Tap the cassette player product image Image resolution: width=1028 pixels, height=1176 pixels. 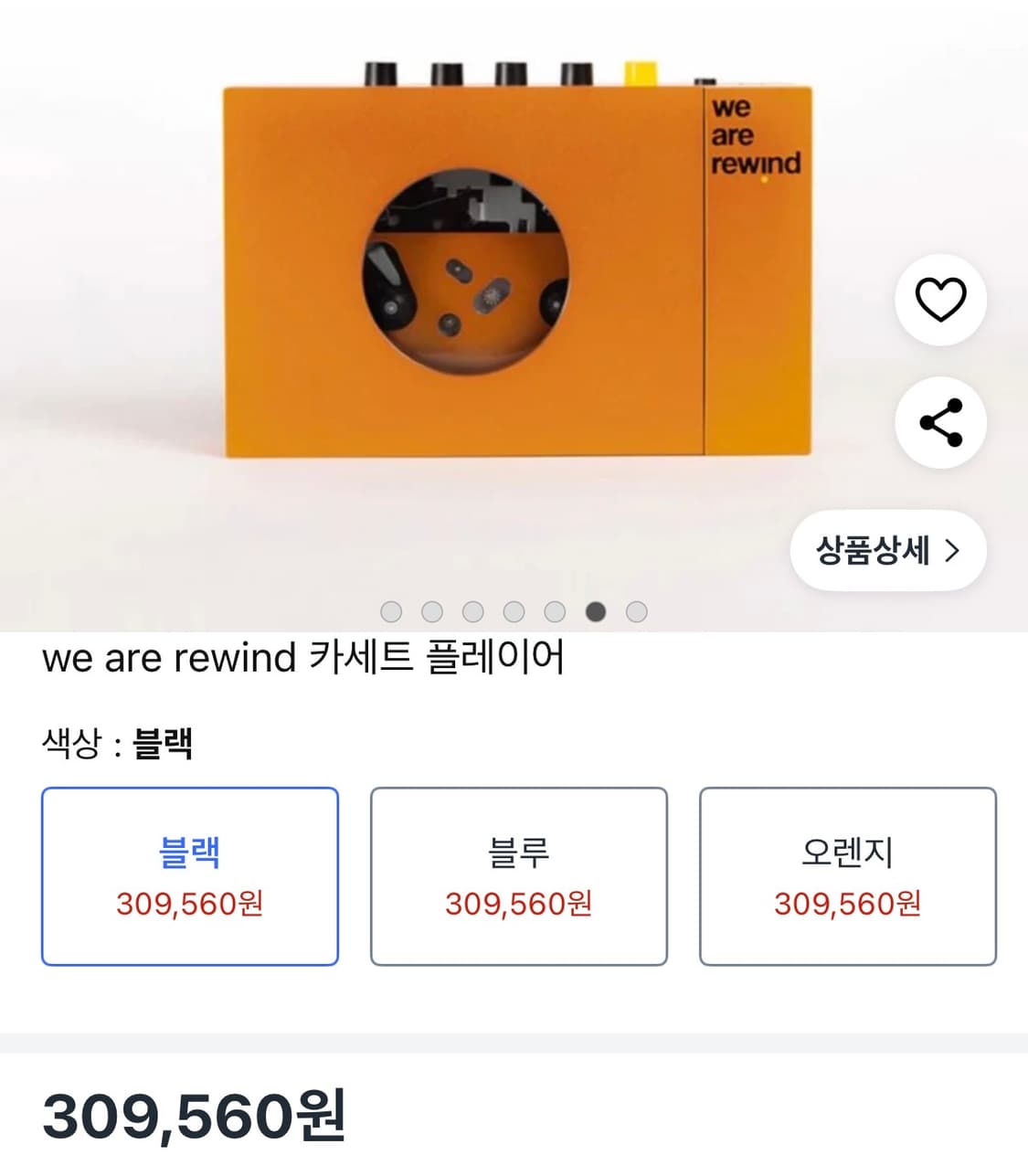pyautogui.click(x=512, y=265)
